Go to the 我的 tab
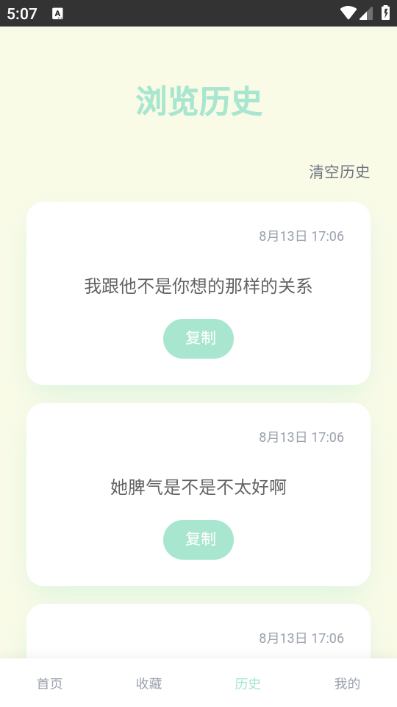This screenshot has width=397, height=707. click(x=347, y=684)
